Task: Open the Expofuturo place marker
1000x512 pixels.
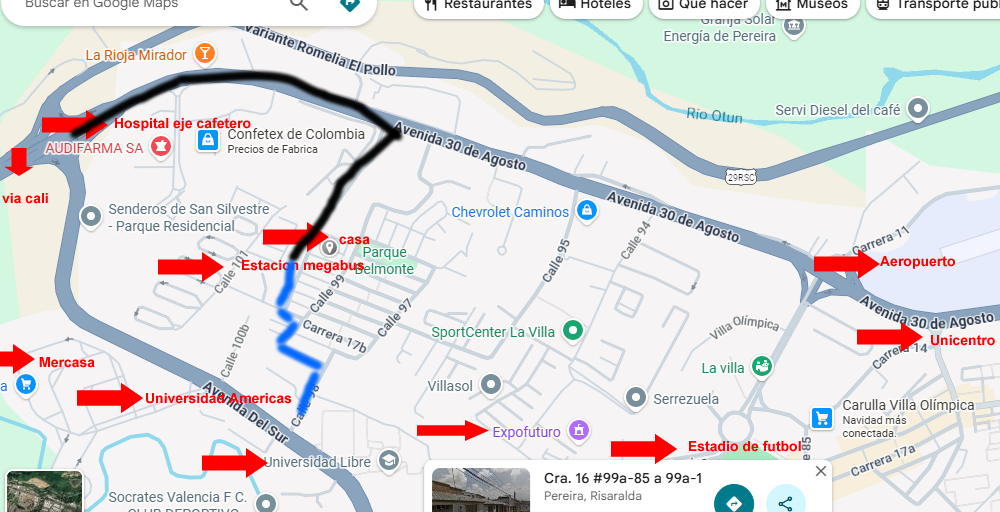Action: coord(577,431)
